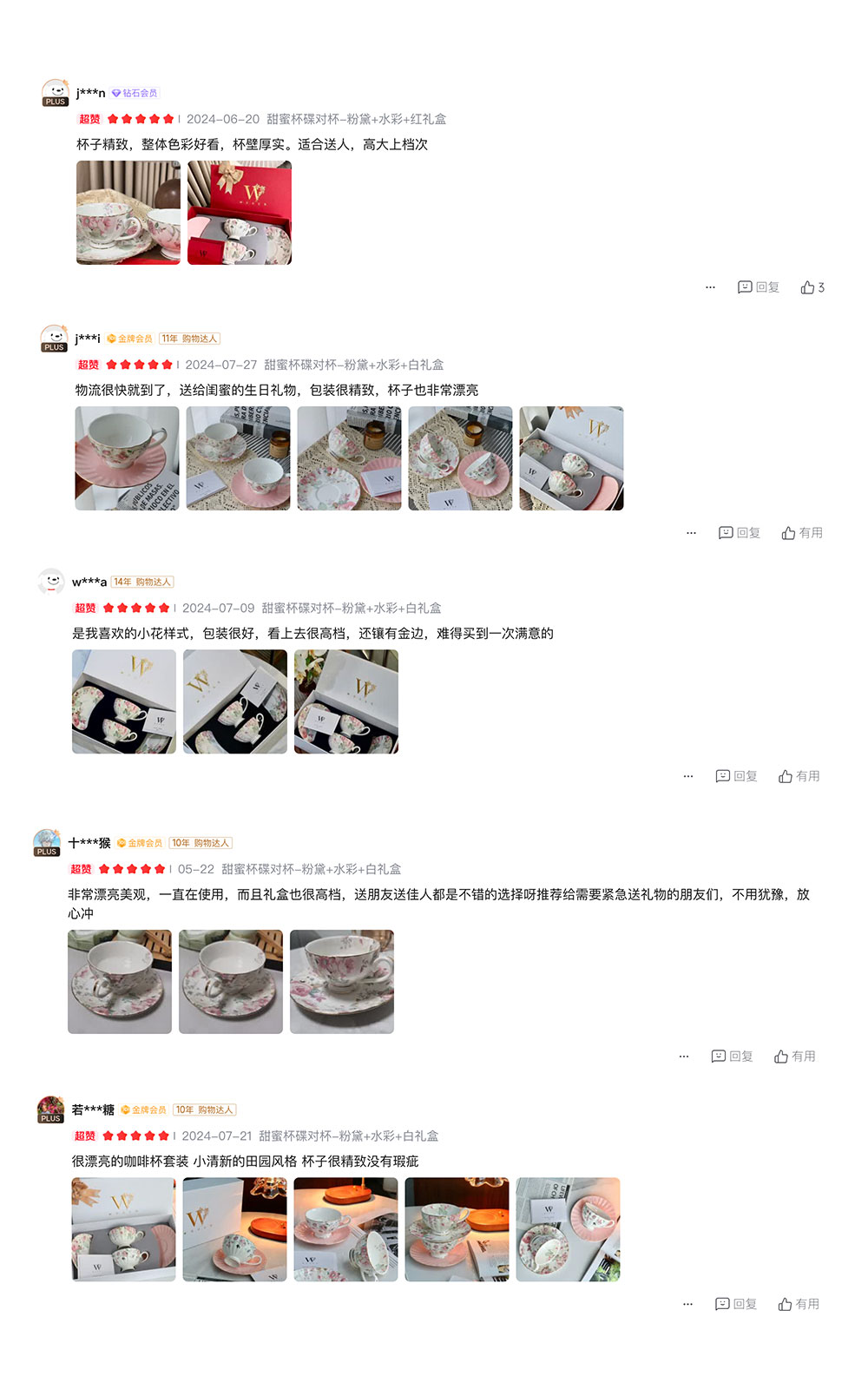This screenshot has height=1389, width=868.
Task: Reply to j***i's birthday gift review
Action: coord(739,533)
